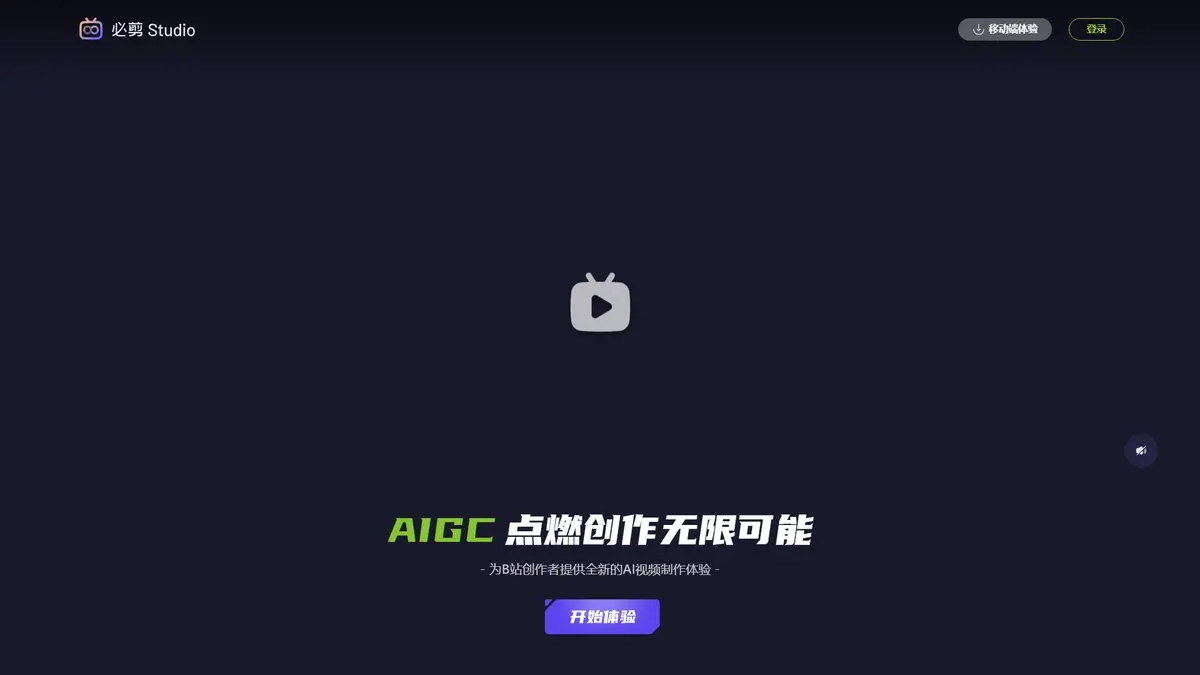Tap the 移动端体验 download button

pyautogui.click(x=1004, y=29)
